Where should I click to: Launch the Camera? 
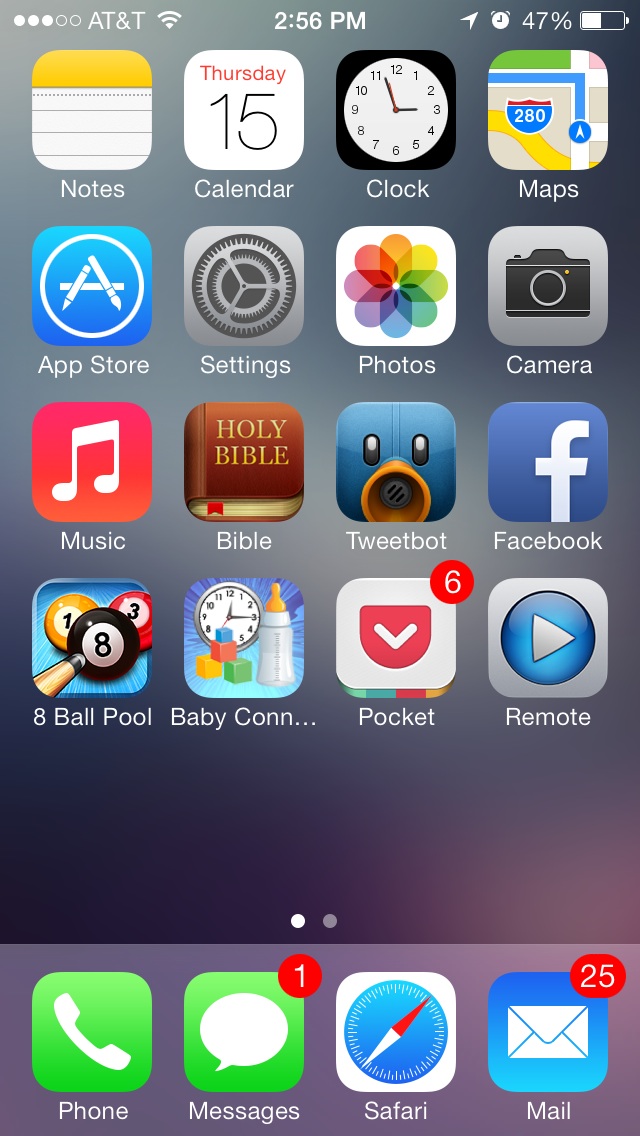[x=548, y=286]
